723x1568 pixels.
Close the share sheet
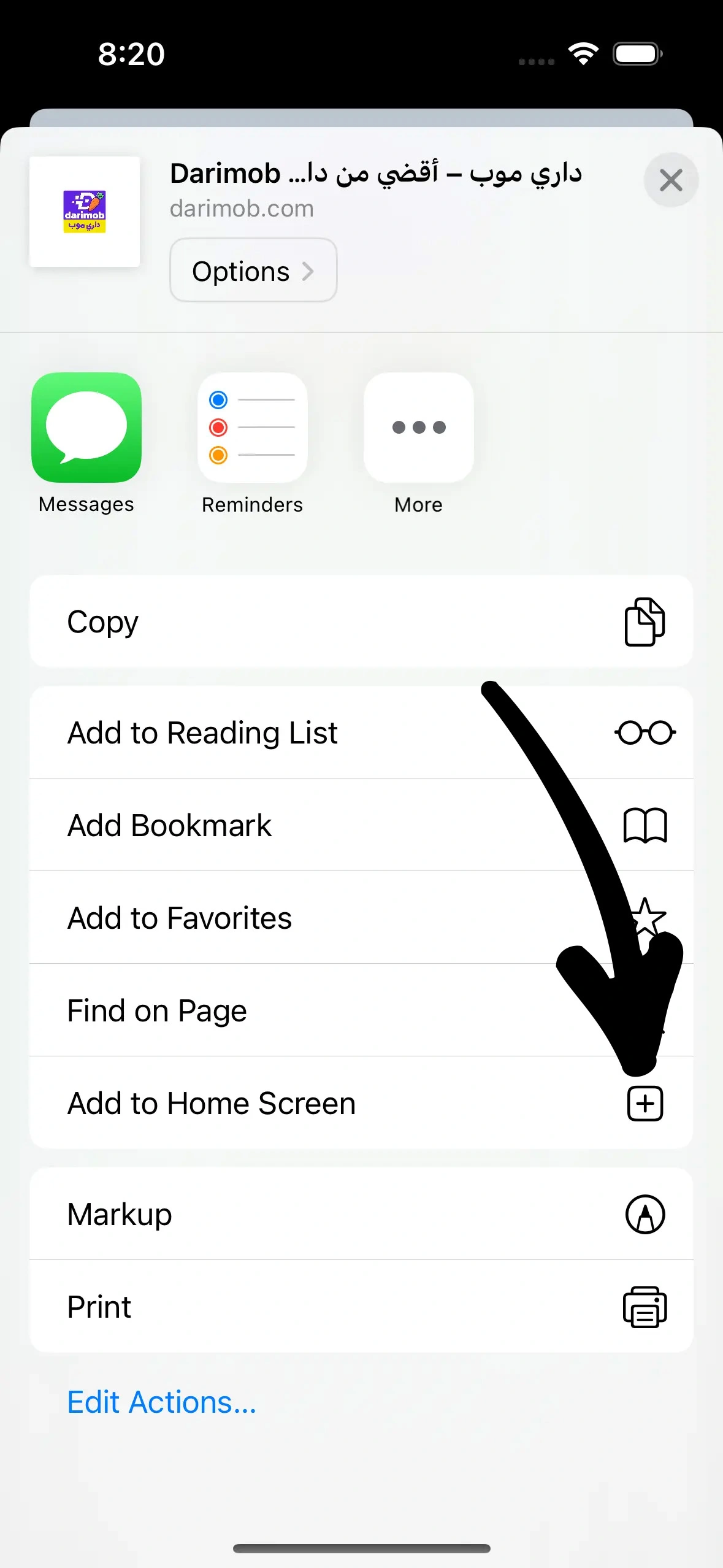(671, 180)
